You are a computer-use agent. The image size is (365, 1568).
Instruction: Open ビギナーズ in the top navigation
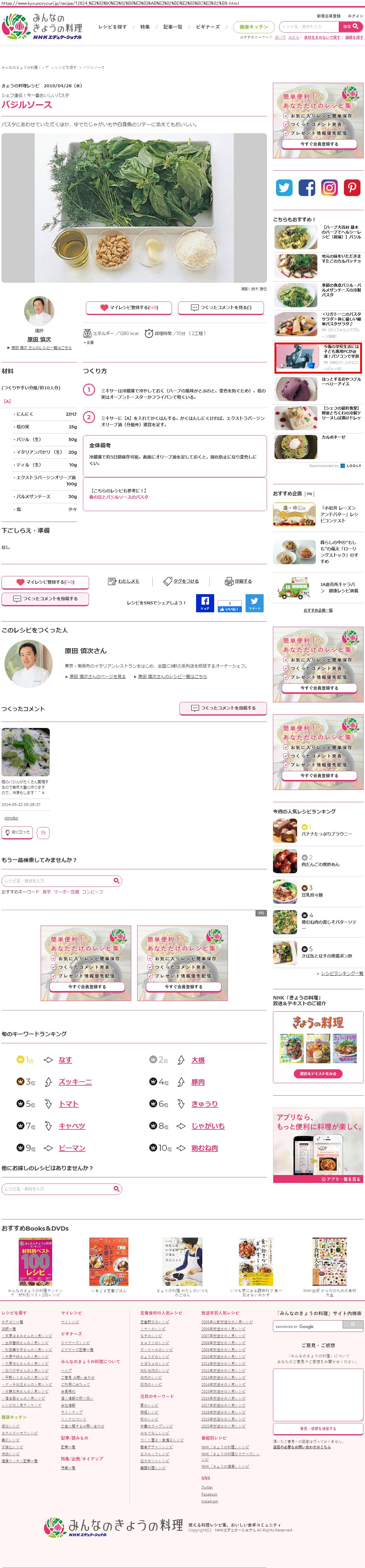(x=208, y=27)
